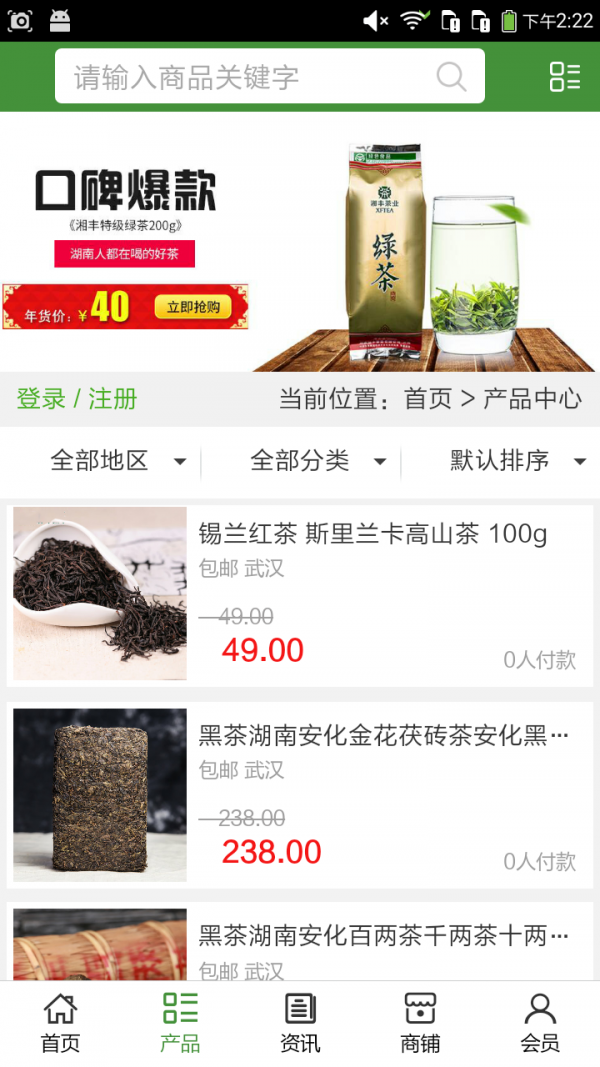Switch to the 产品 tab
Screen dimensions: 600x1067
[180, 1023]
